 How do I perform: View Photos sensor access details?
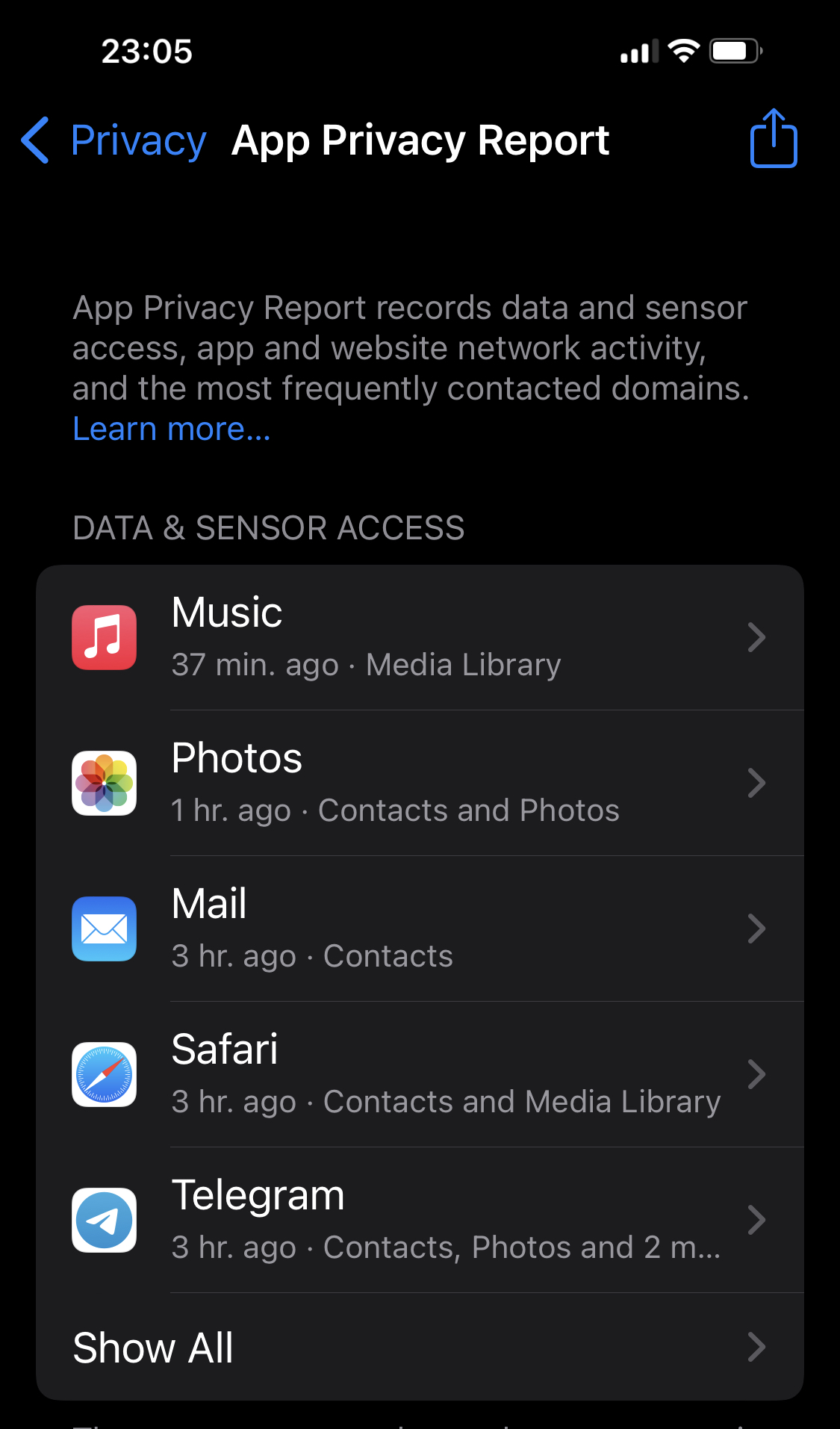[x=420, y=783]
